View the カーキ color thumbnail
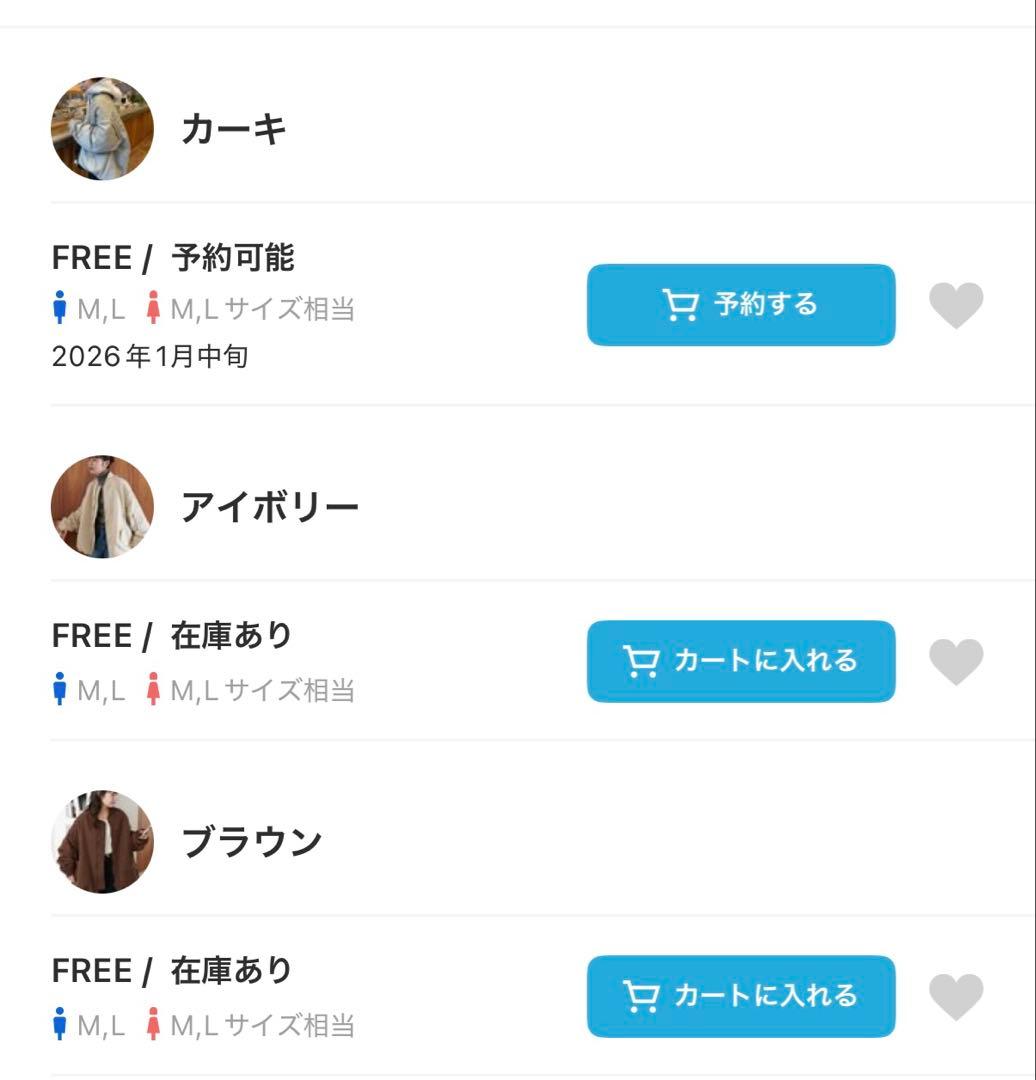The height and width of the screenshot is (1080, 1036). (102, 129)
